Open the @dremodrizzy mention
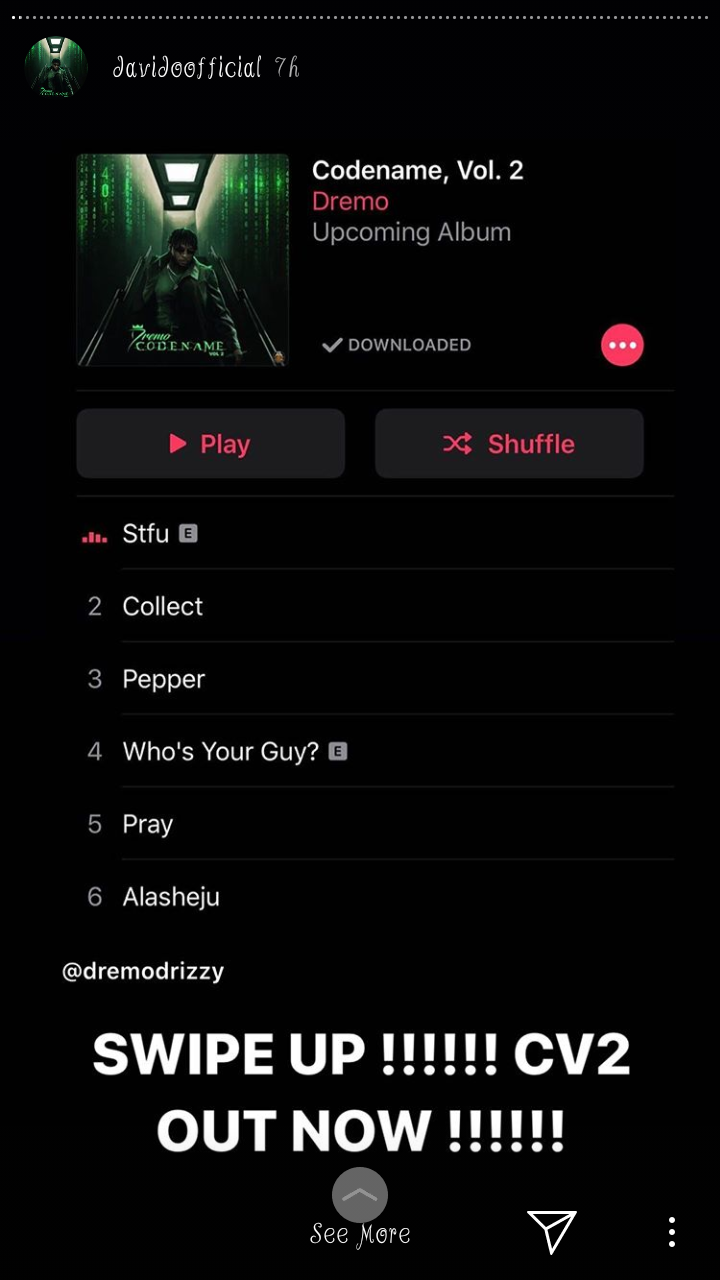Image resolution: width=720 pixels, height=1280 pixels. click(143, 971)
